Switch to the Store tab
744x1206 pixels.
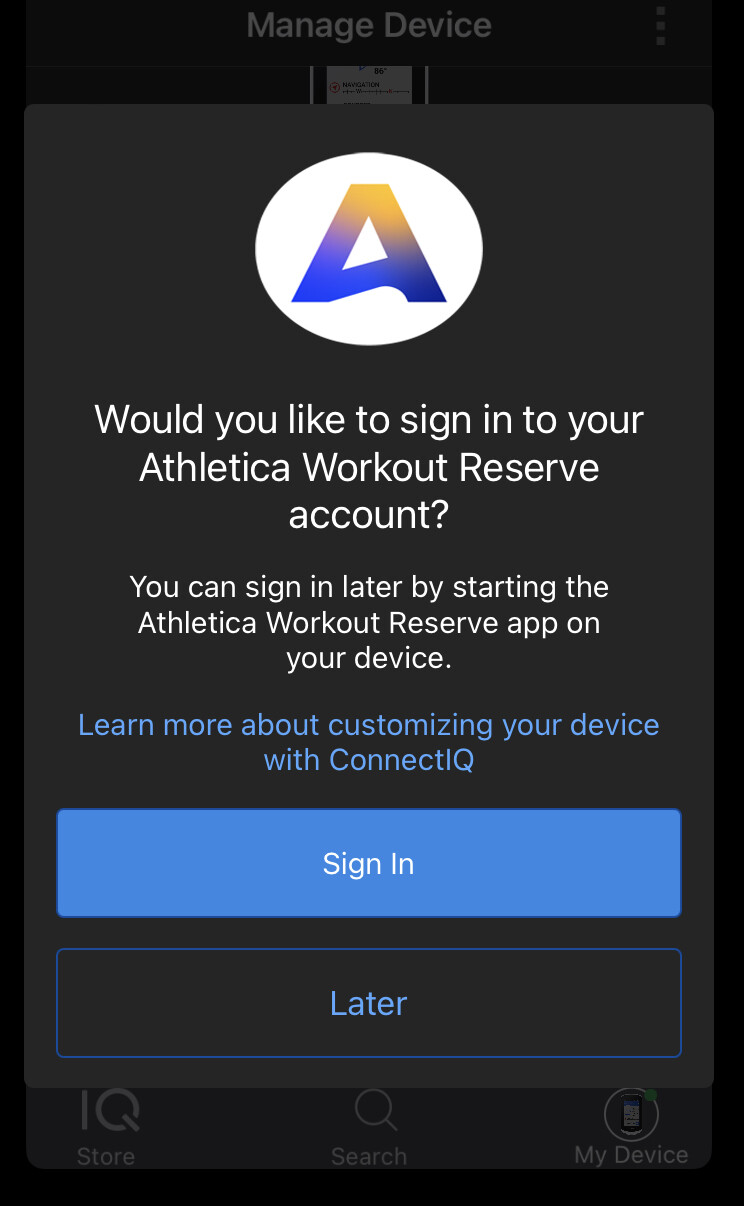tap(107, 1129)
